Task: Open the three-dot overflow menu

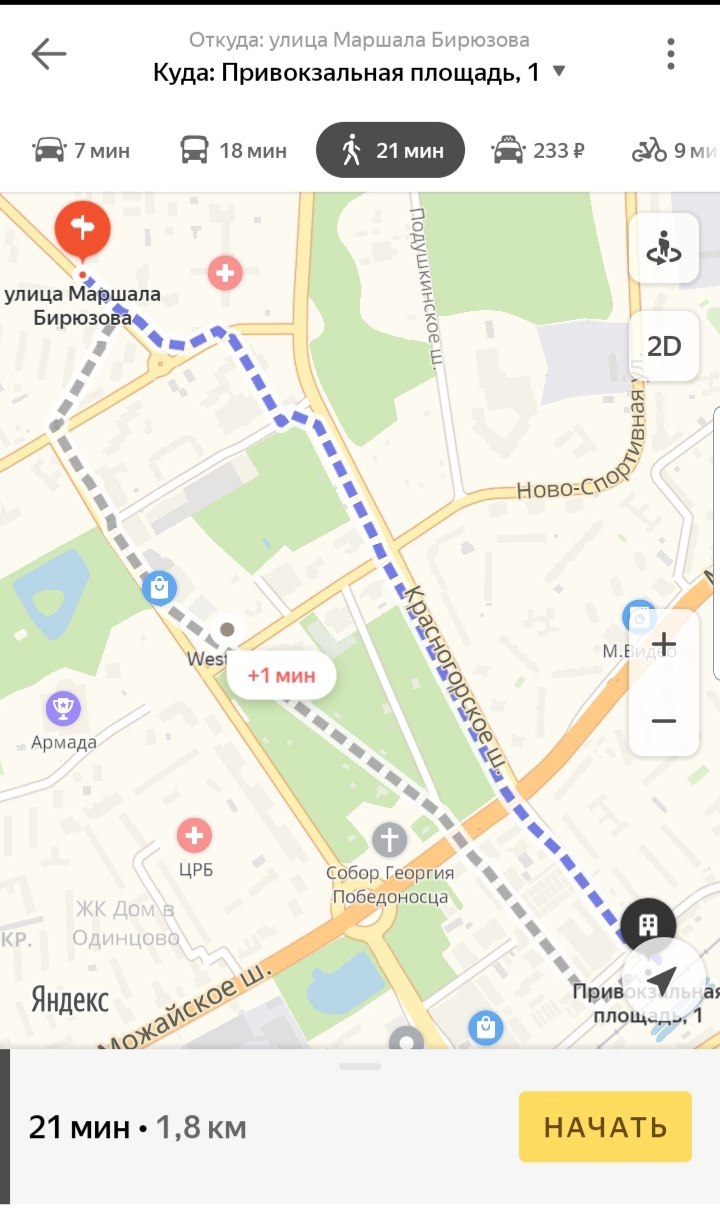Action: pyautogui.click(x=671, y=54)
